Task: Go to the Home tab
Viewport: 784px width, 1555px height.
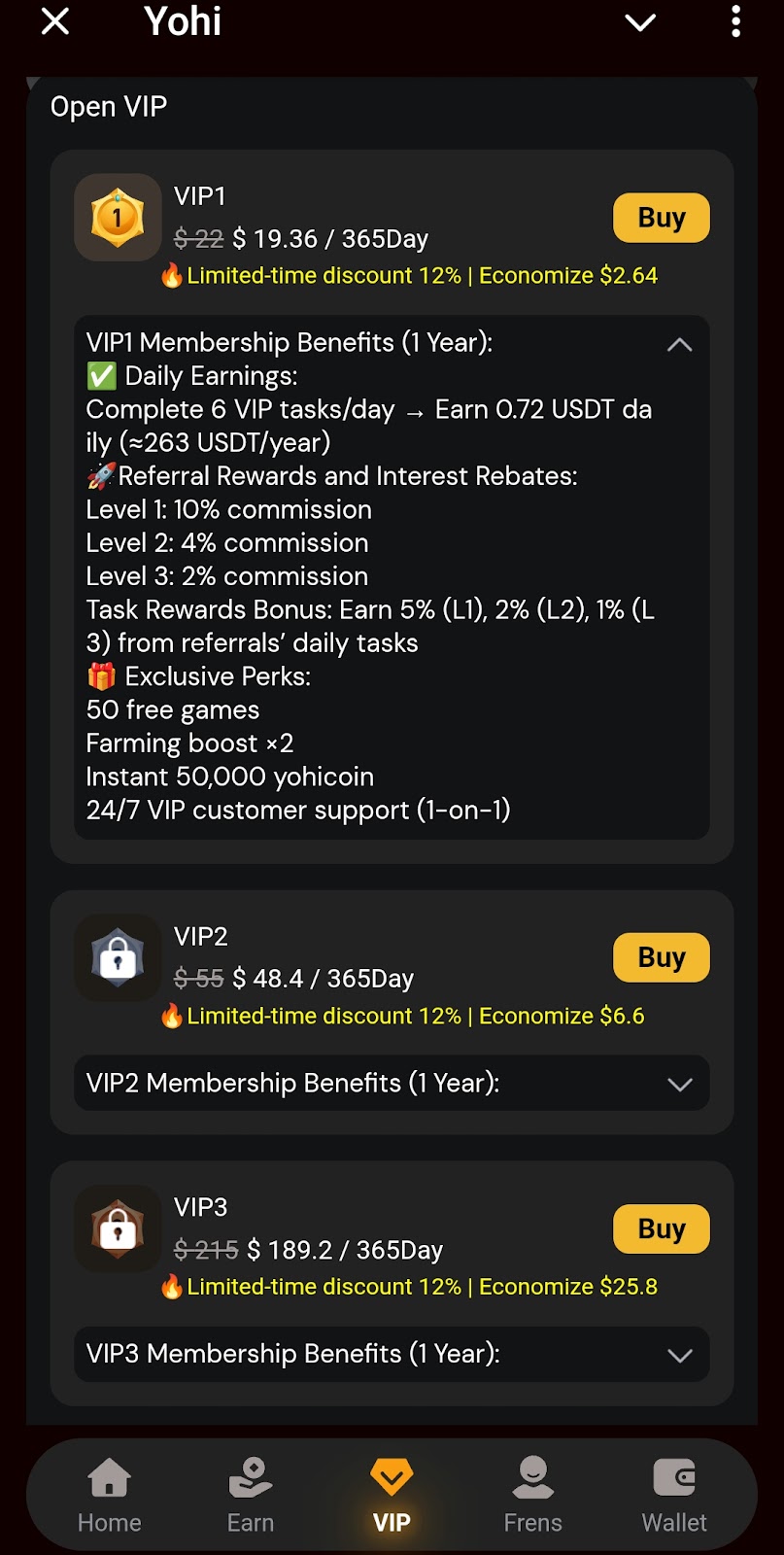Action: coord(110,1495)
